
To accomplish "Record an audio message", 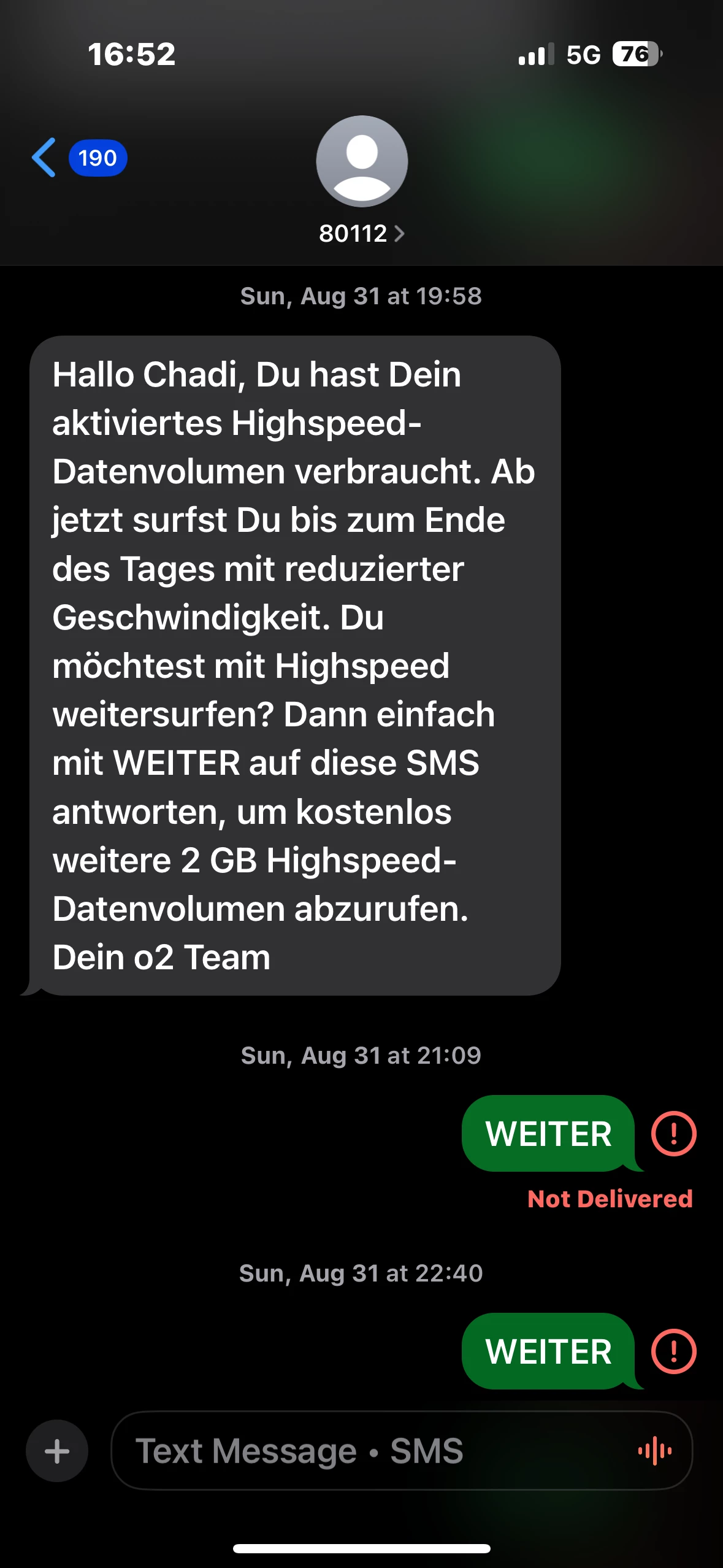I will point(654,1451).
